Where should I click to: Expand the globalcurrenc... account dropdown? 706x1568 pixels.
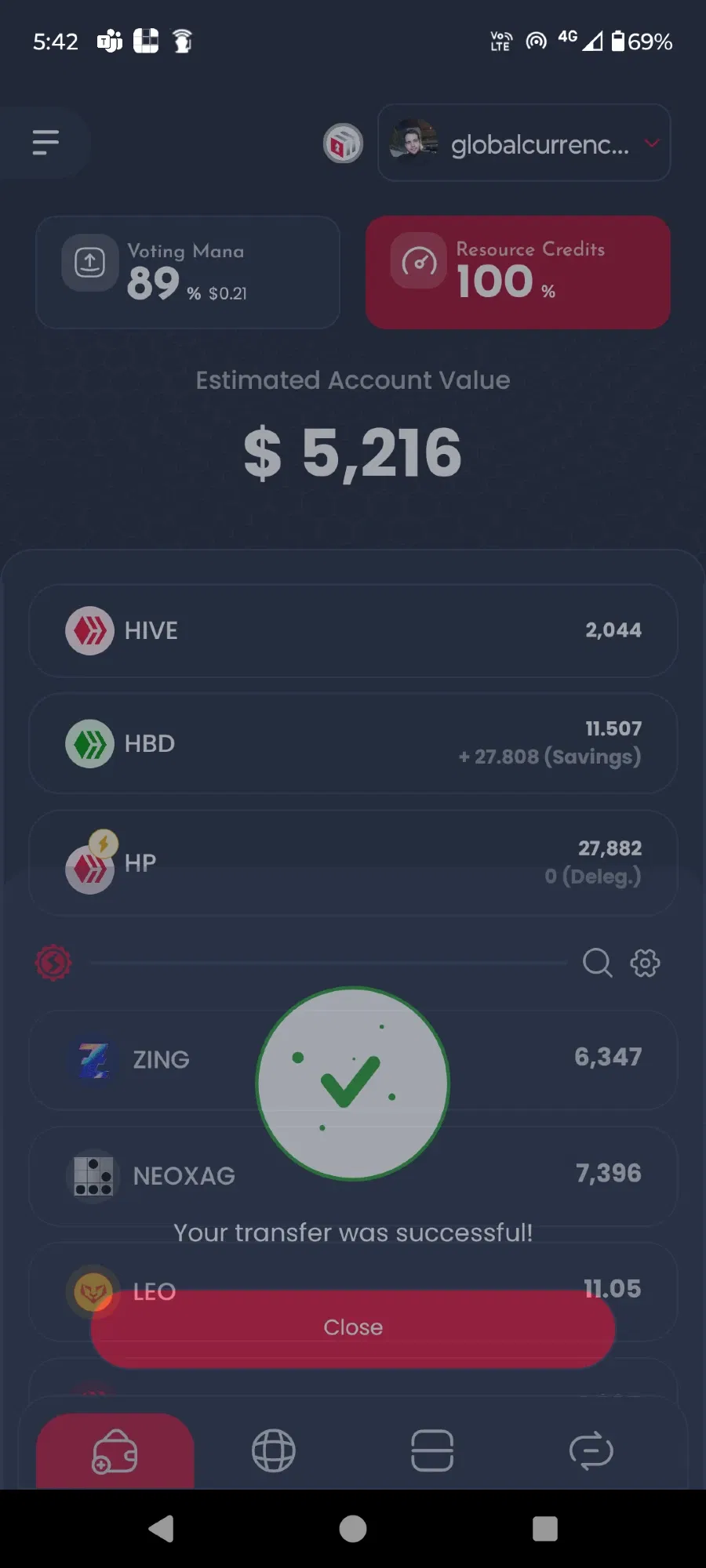point(524,143)
